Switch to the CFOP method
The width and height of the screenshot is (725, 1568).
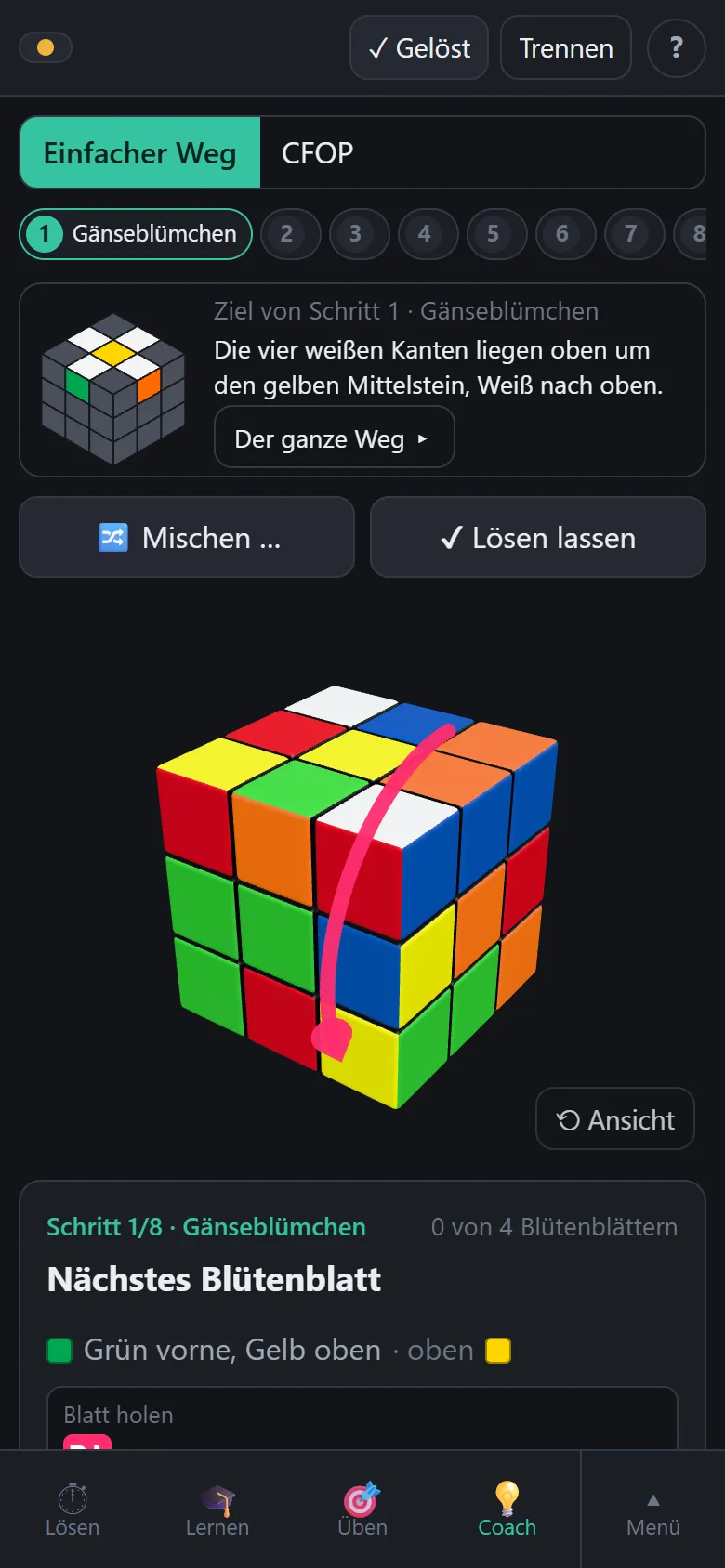click(317, 152)
